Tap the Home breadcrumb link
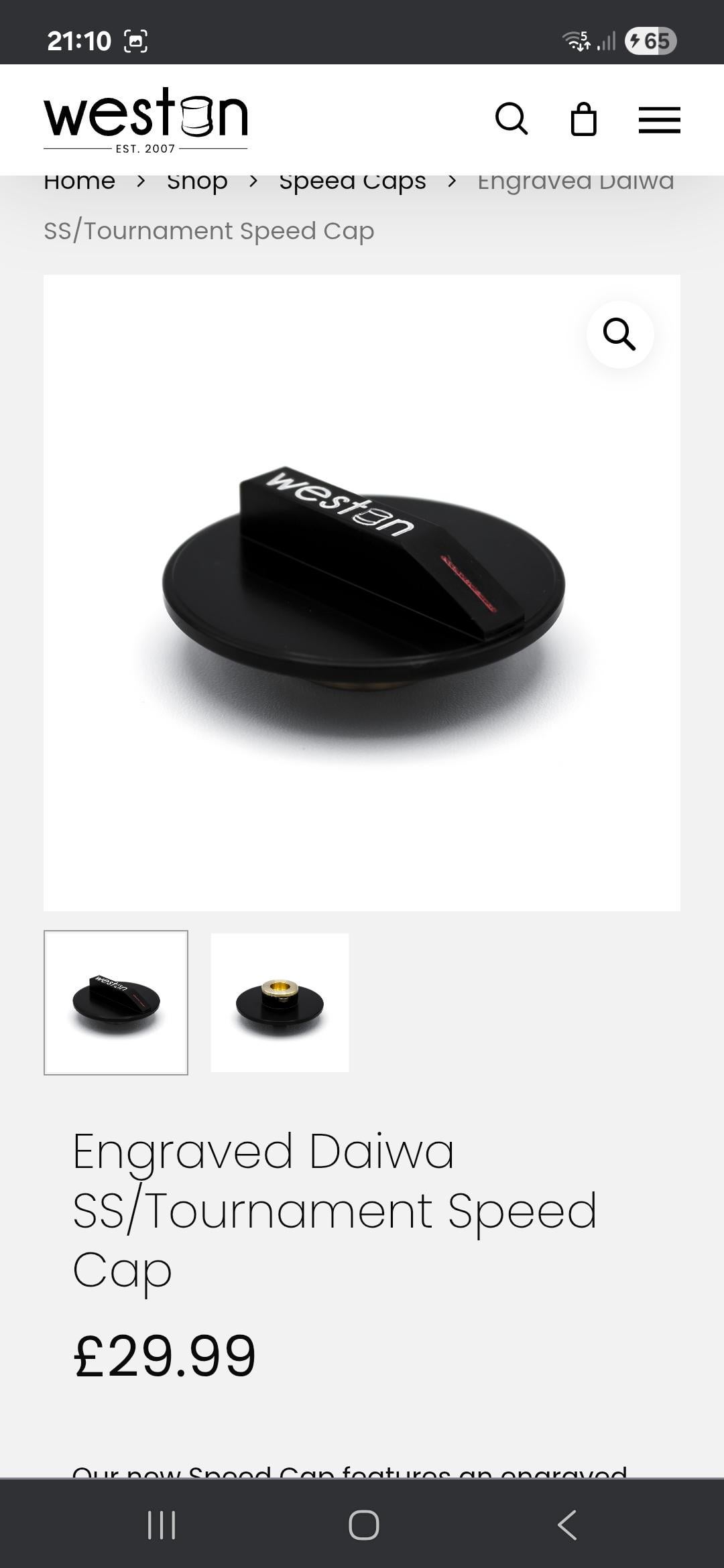724x1568 pixels. pyautogui.click(x=79, y=182)
